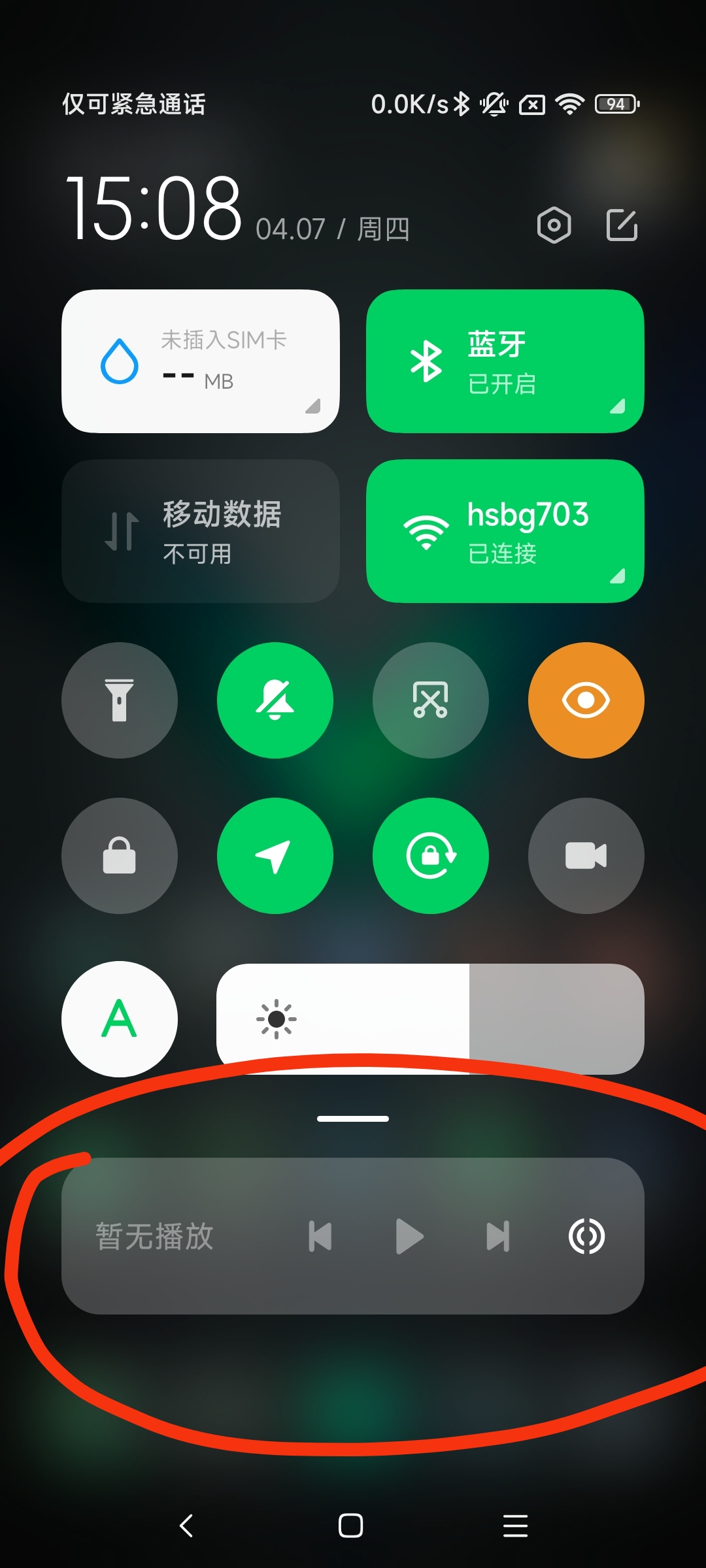Viewport: 706px width, 1568px height.
Task: Skip to next track in media card
Action: point(498,1236)
